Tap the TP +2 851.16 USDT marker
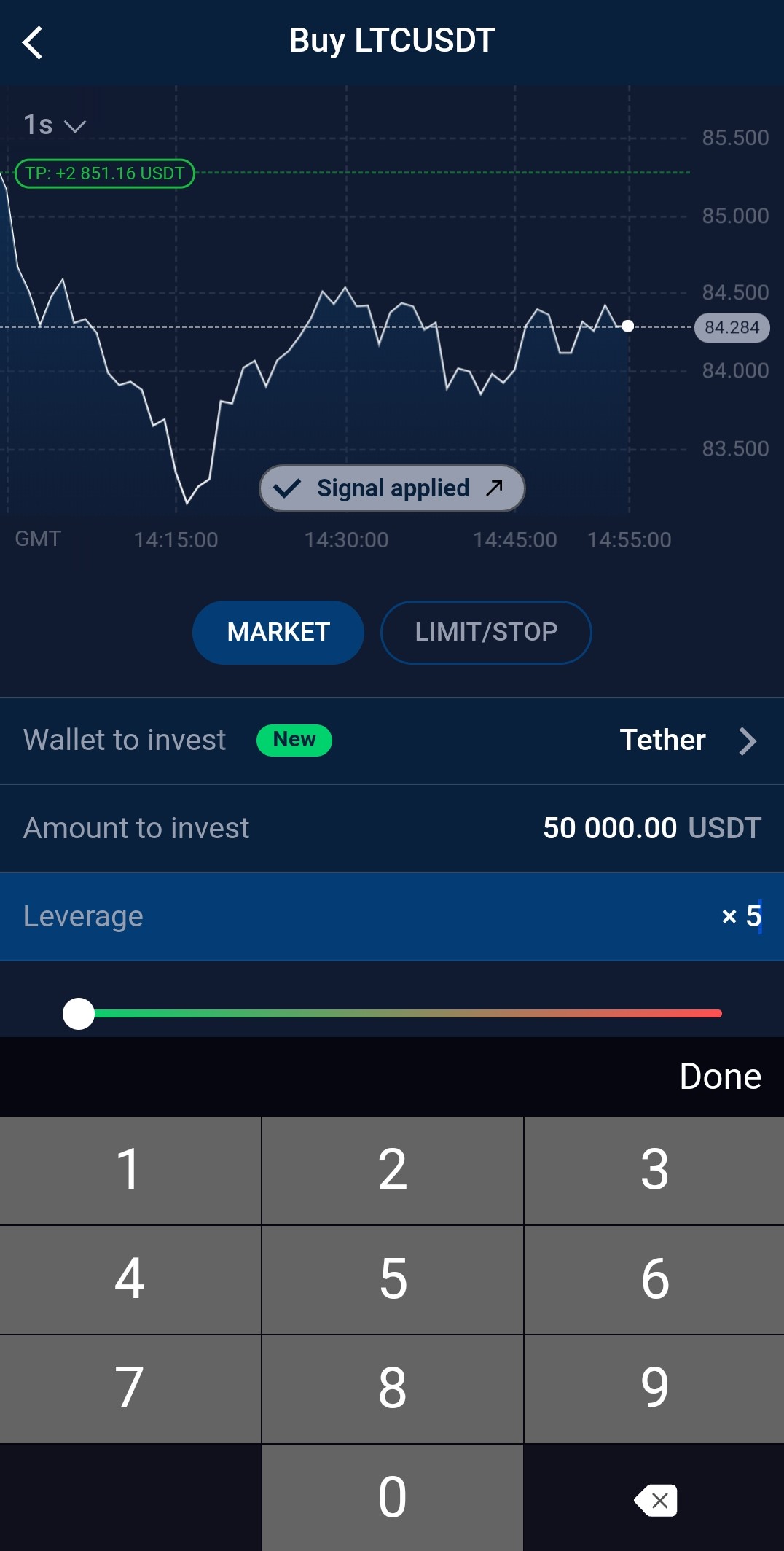 click(105, 173)
